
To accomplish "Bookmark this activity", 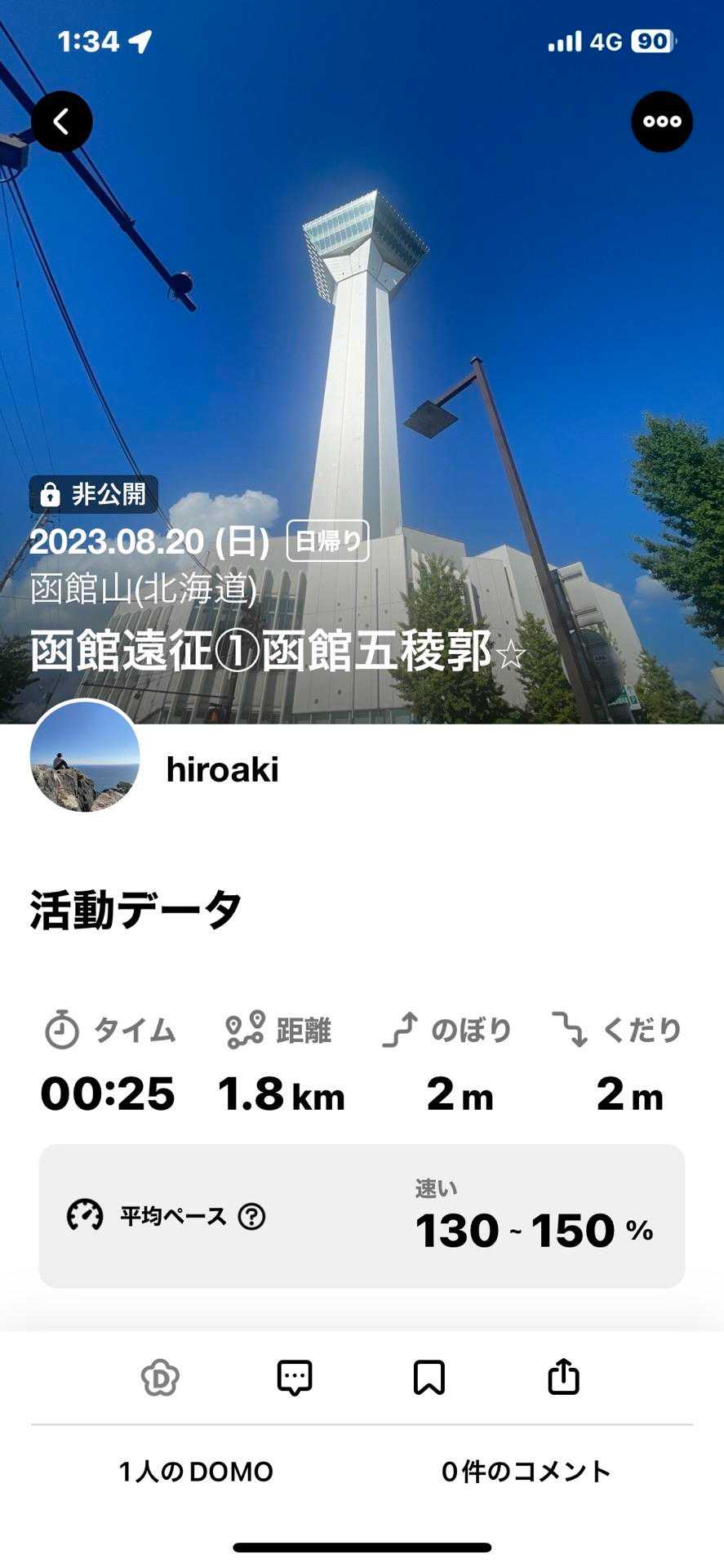I will (429, 1378).
